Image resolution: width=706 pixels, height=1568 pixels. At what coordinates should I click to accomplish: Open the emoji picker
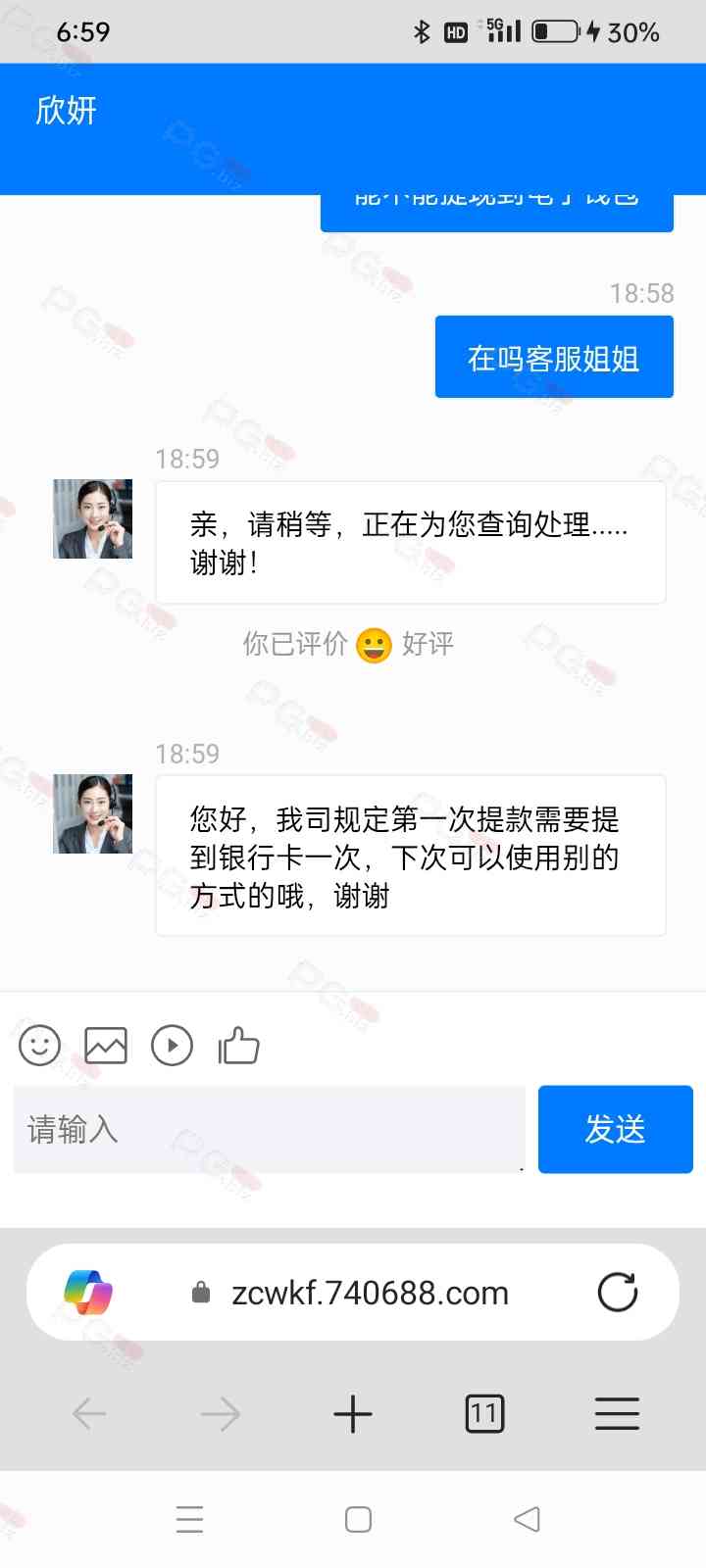[40, 1046]
